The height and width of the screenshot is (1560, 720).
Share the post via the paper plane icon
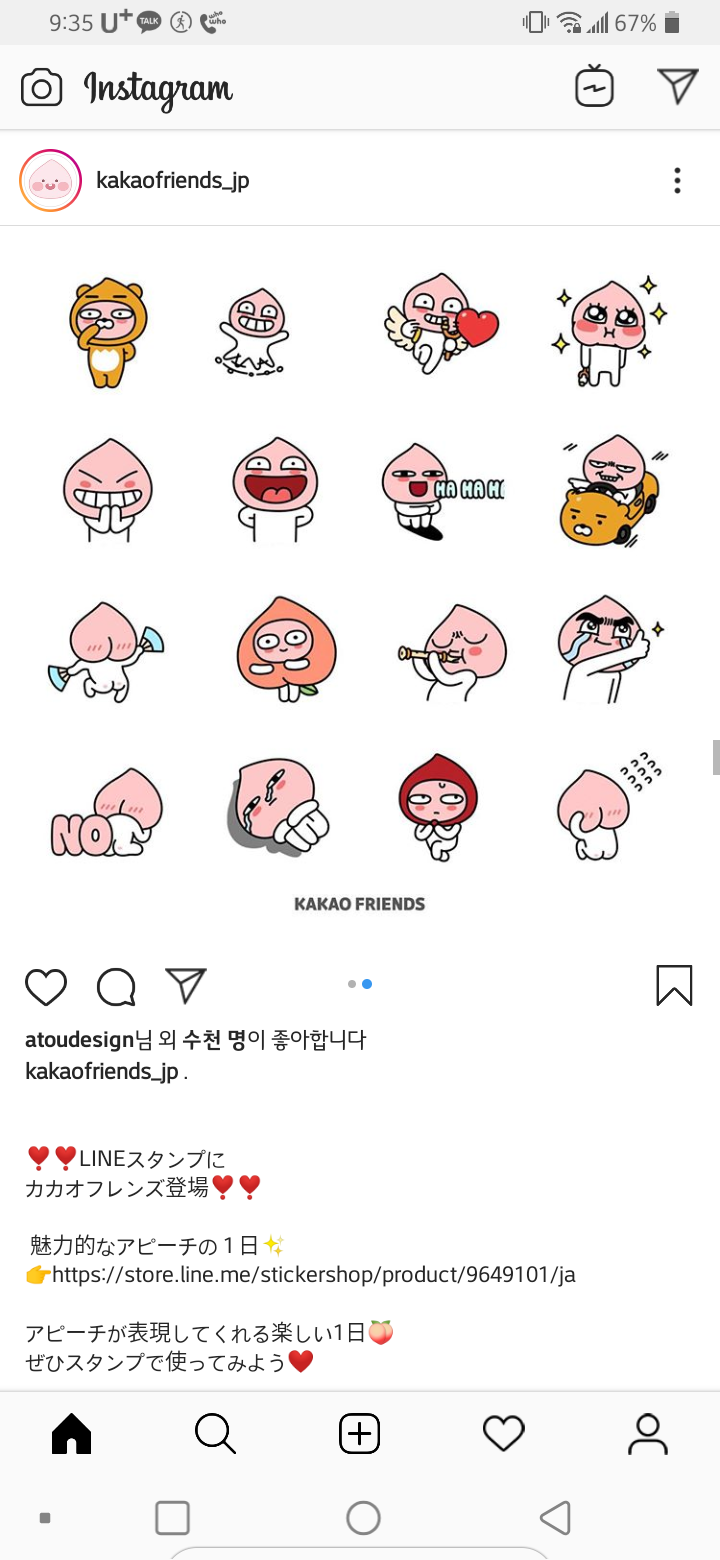point(186,986)
